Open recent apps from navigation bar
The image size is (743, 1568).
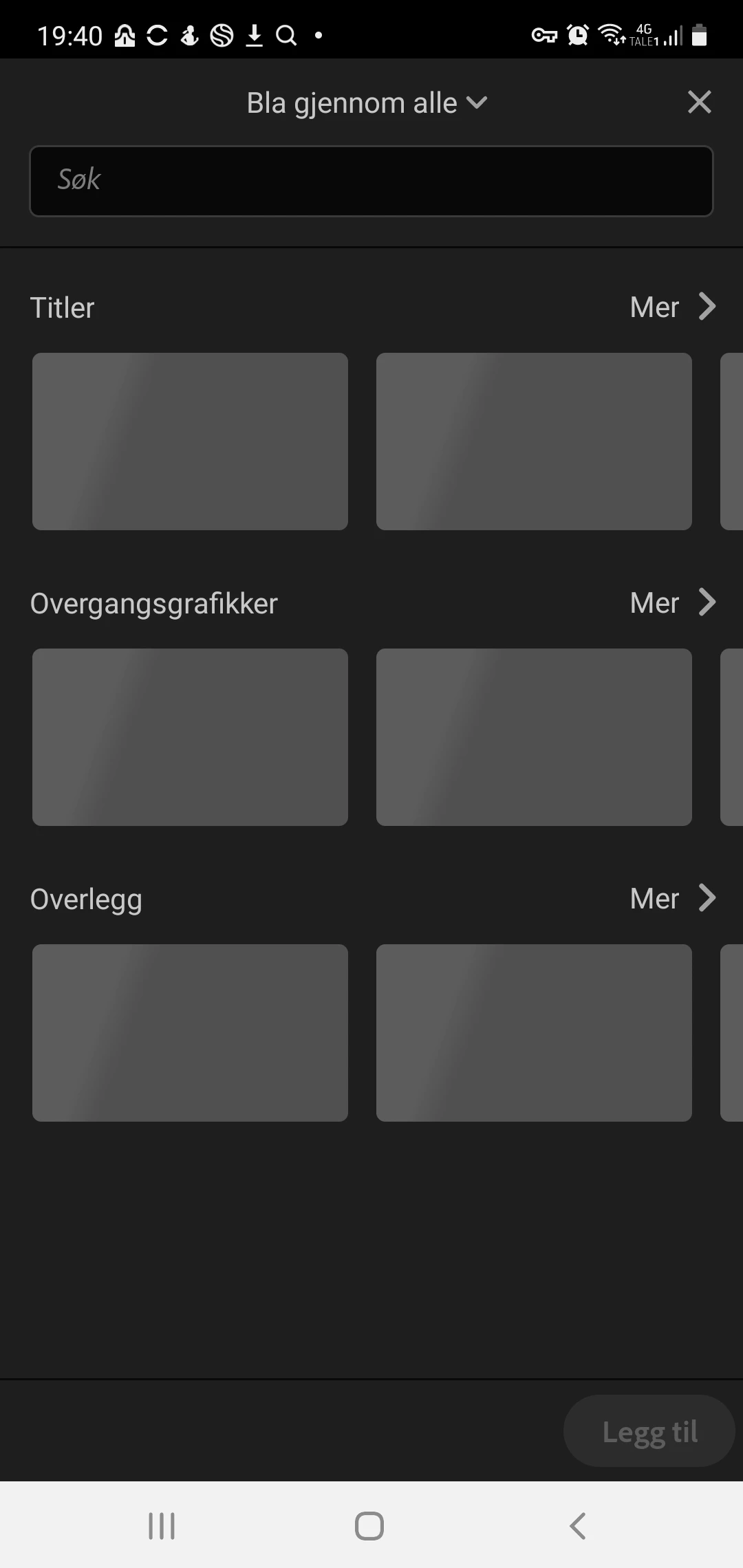tap(162, 1525)
